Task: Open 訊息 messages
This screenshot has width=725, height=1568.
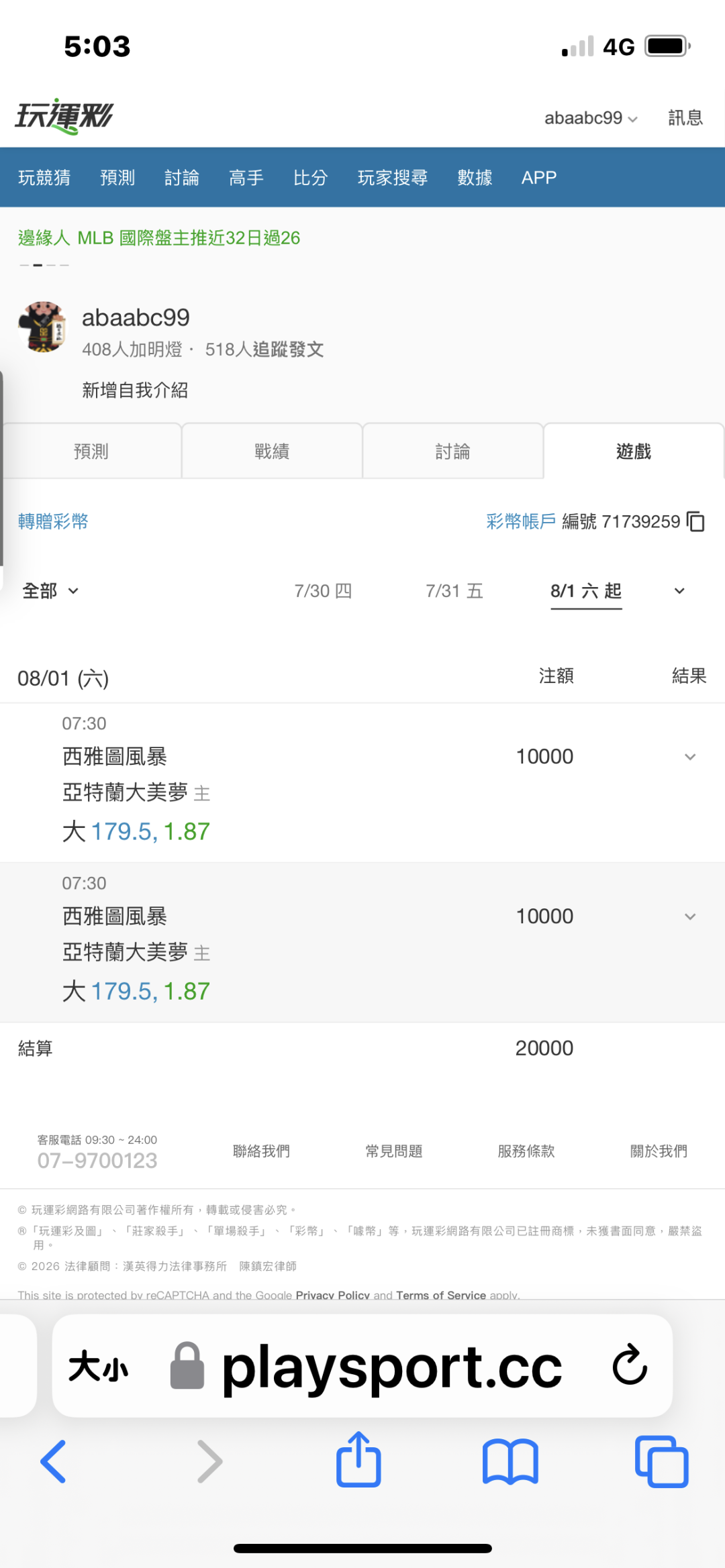Action: click(685, 118)
